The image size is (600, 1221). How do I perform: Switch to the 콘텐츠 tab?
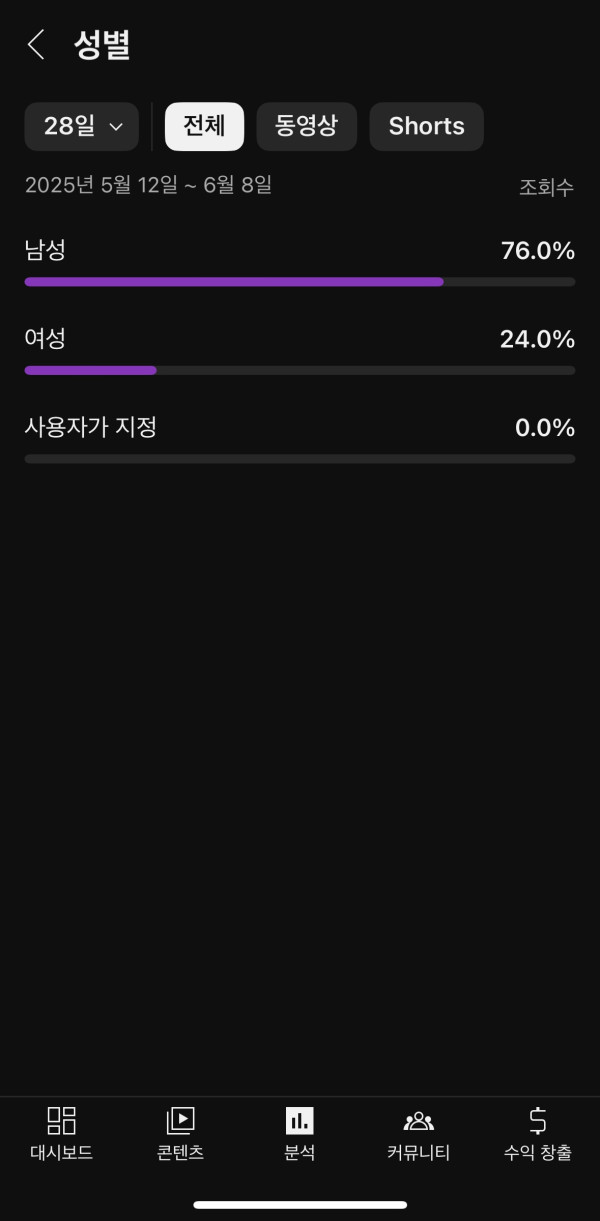[180, 1134]
